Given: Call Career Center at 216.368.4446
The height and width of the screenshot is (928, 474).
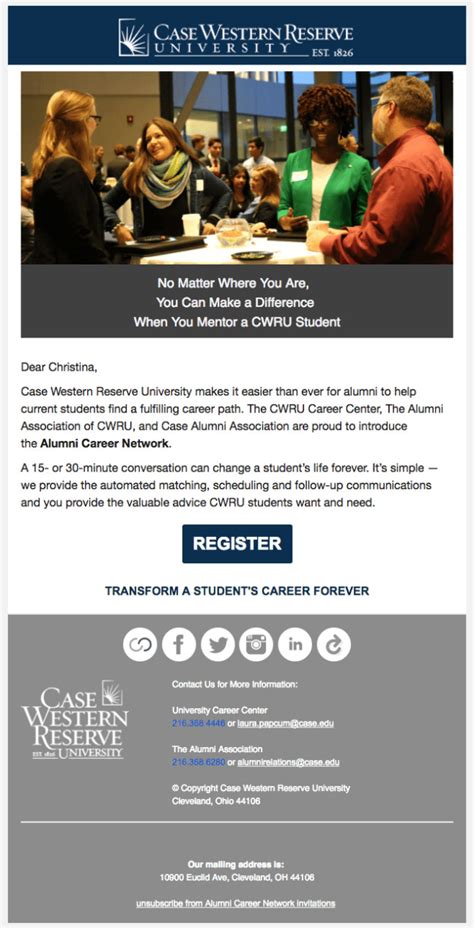Looking at the screenshot, I should click(x=198, y=723).
